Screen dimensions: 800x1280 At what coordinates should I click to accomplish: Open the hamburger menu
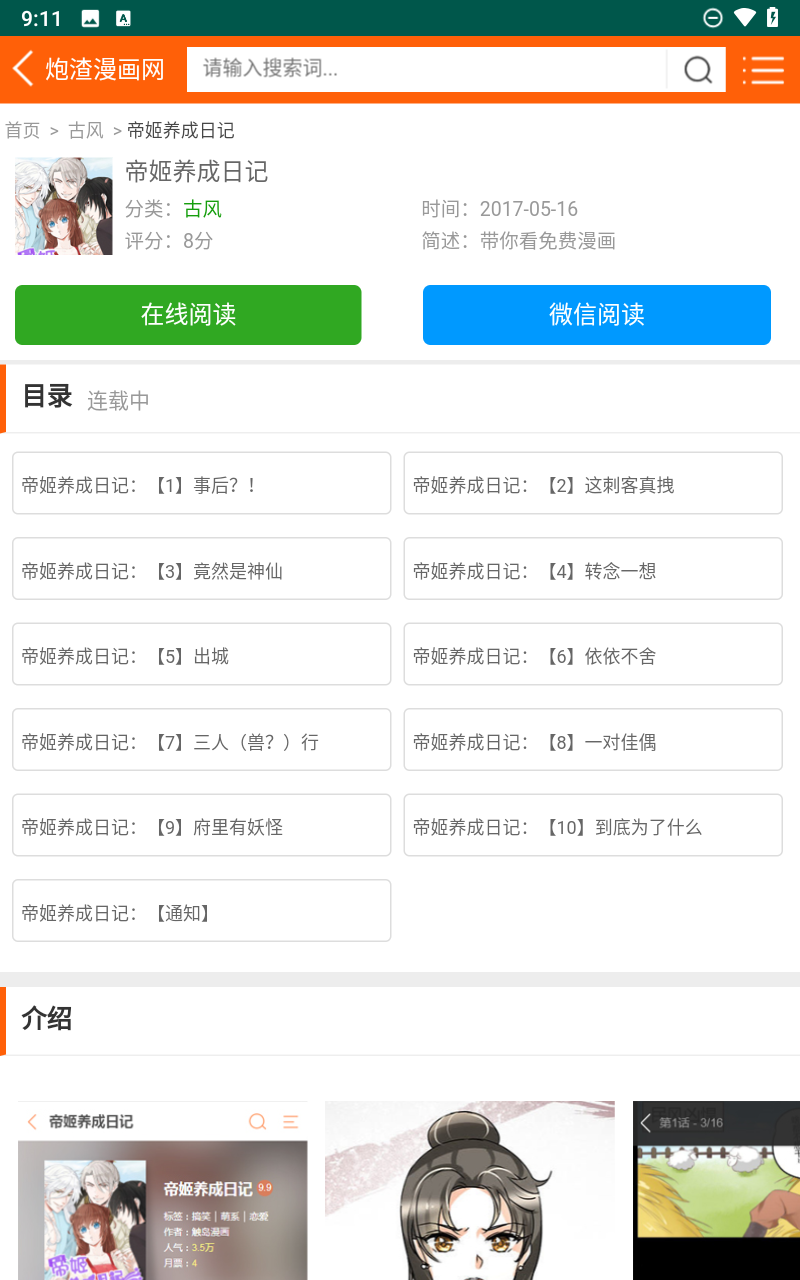click(x=763, y=69)
